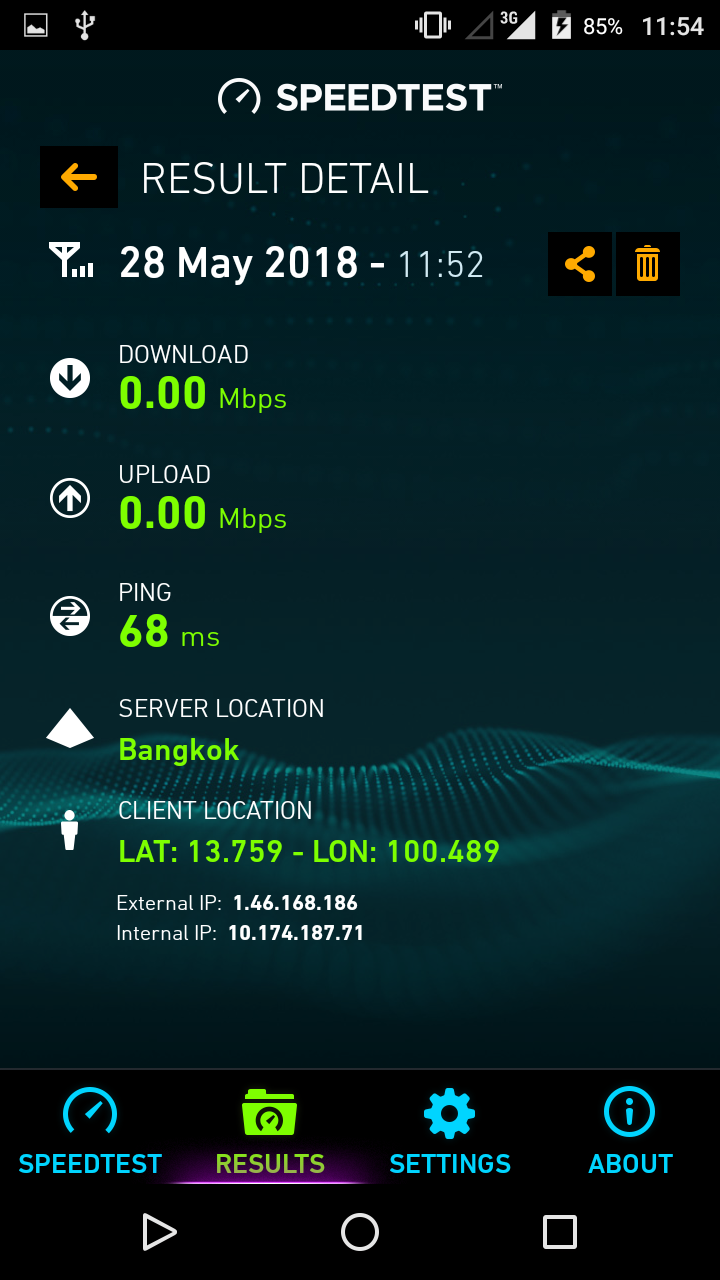This screenshot has width=720, height=1280.
Task: Switch to the Speedtest tab
Action: click(90, 1131)
